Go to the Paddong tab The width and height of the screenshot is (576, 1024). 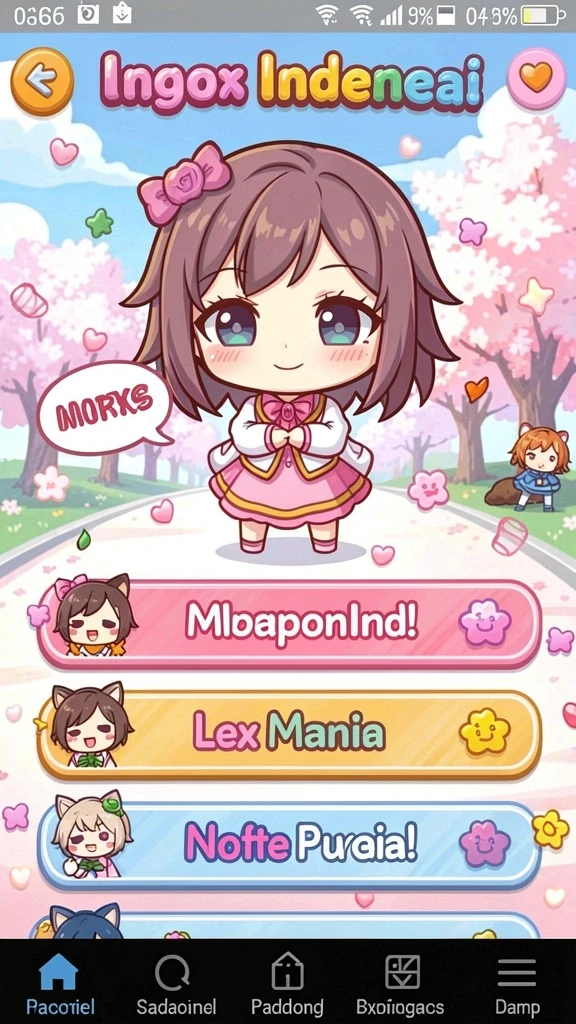click(x=287, y=984)
